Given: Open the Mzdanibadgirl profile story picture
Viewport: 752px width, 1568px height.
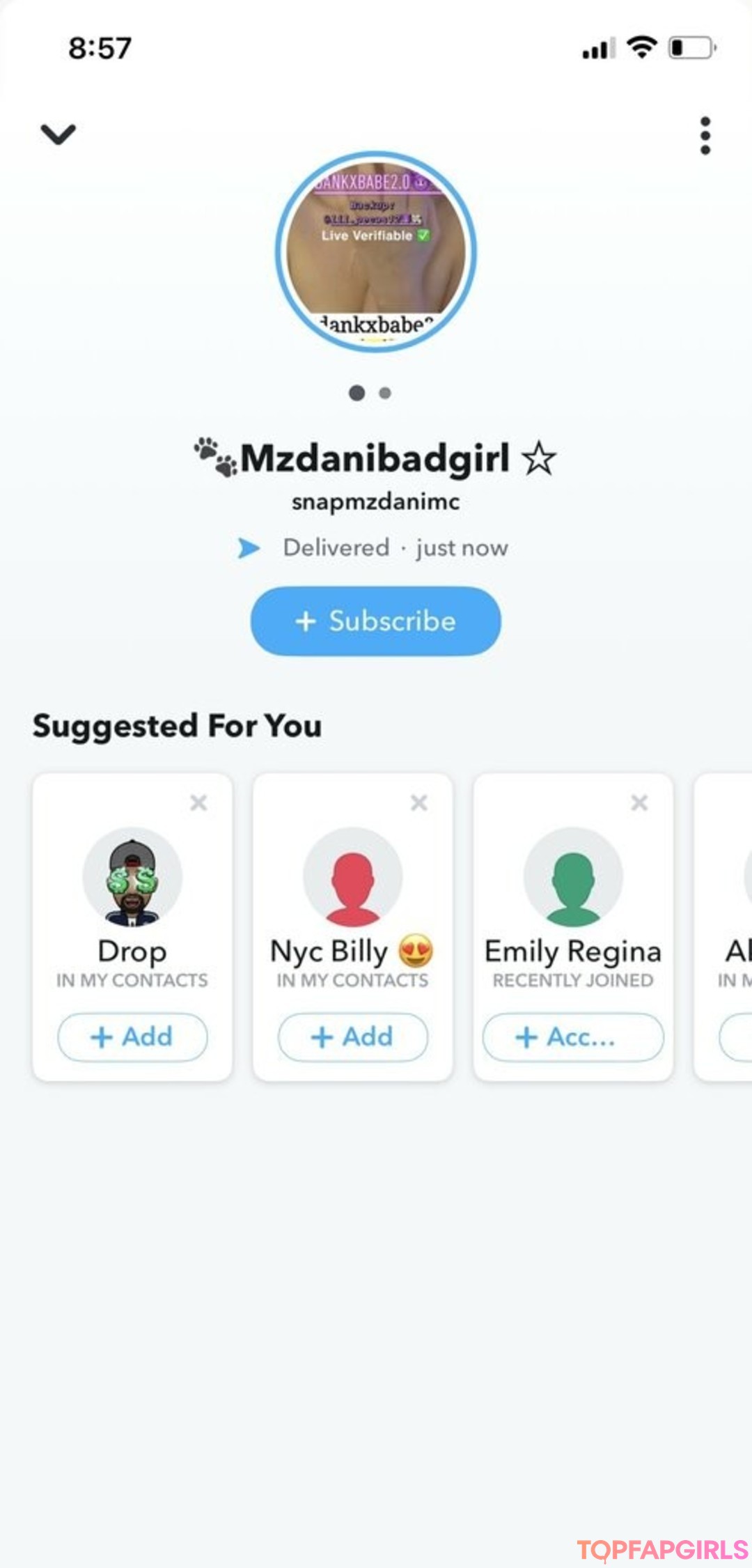Looking at the screenshot, I should [376, 251].
